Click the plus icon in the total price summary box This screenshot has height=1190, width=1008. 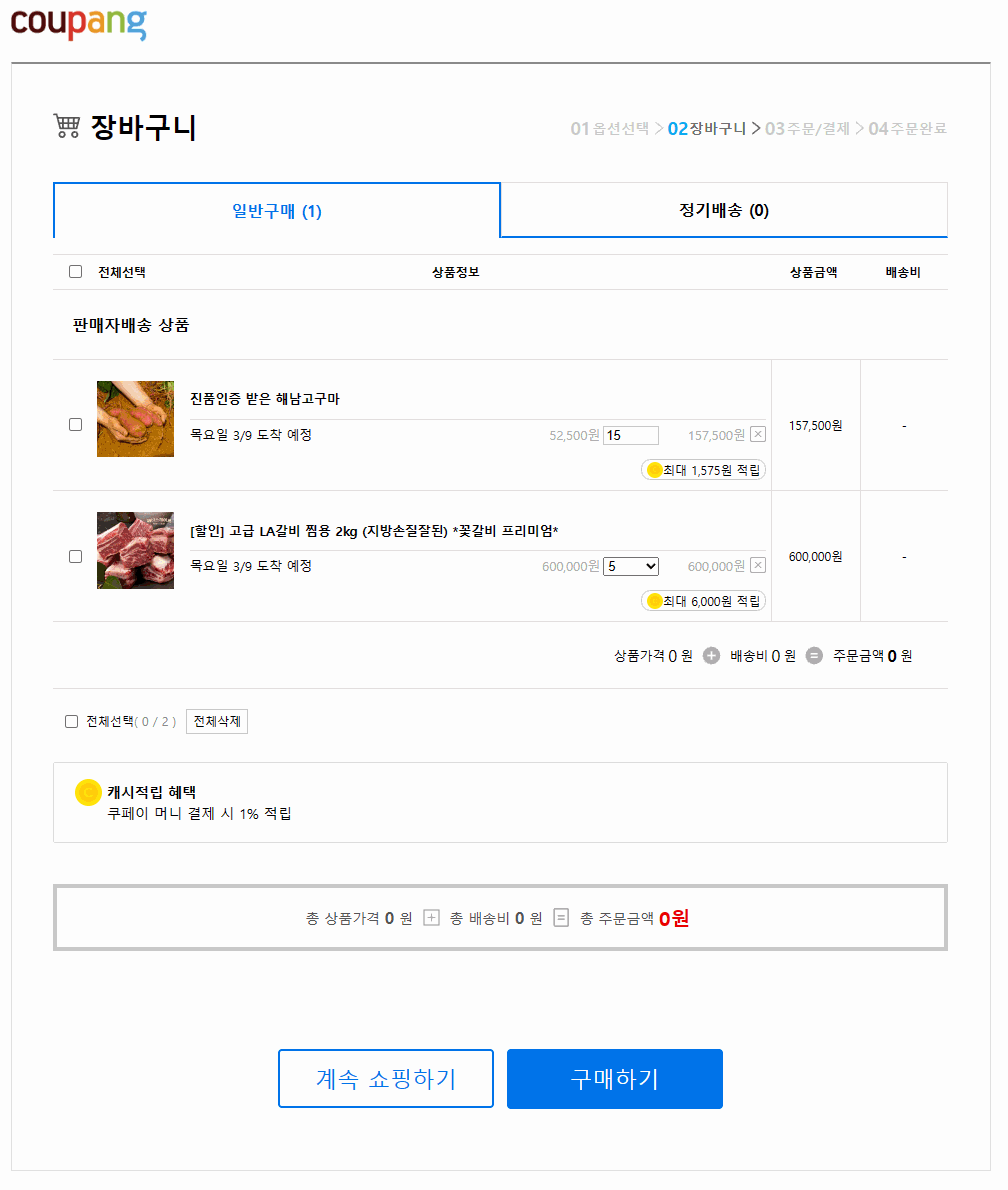tap(431, 917)
